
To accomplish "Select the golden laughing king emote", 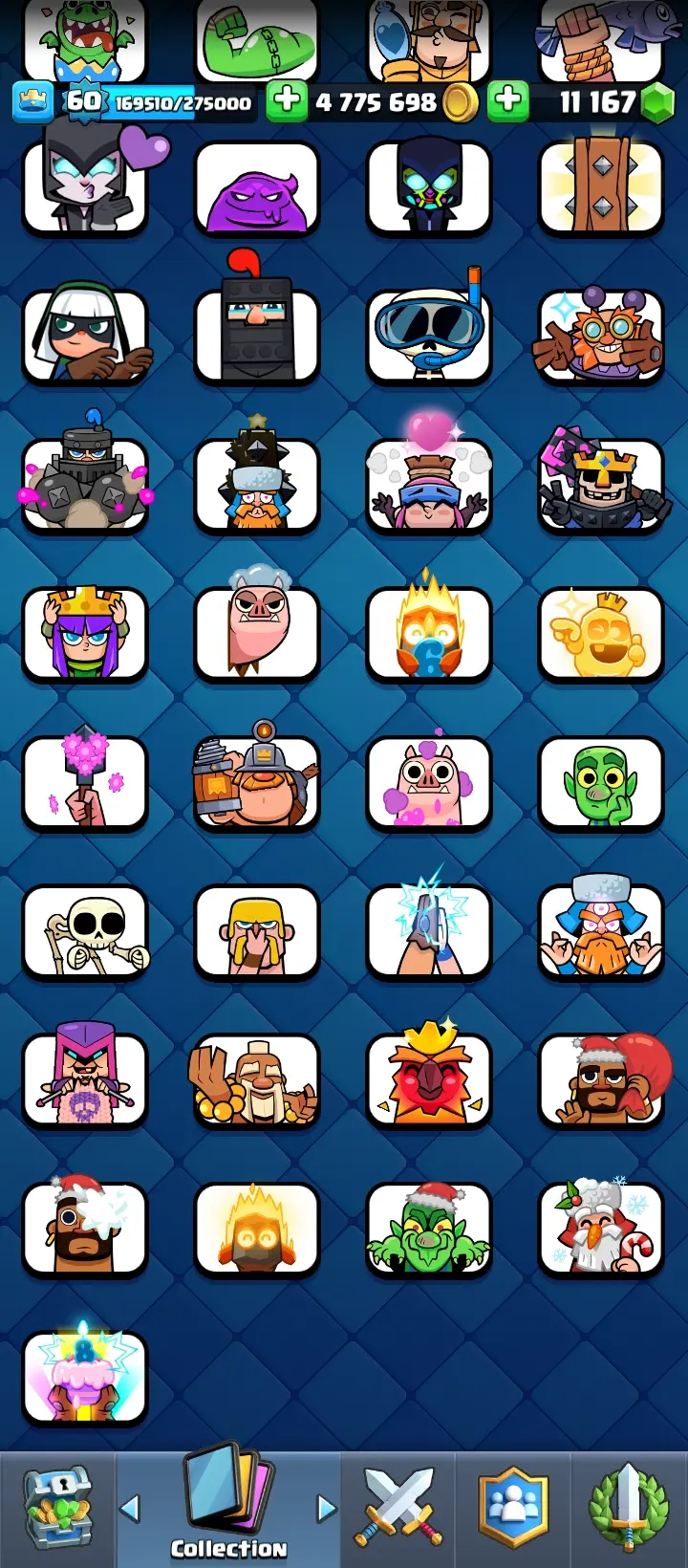I will [x=601, y=634].
